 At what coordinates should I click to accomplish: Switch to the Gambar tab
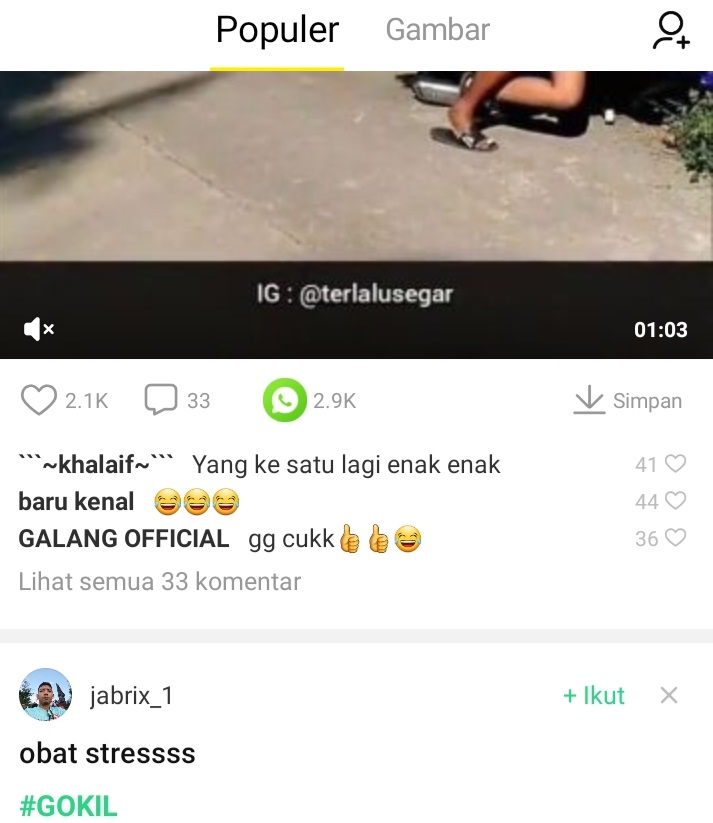pyautogui.click(x=437, y=30)
